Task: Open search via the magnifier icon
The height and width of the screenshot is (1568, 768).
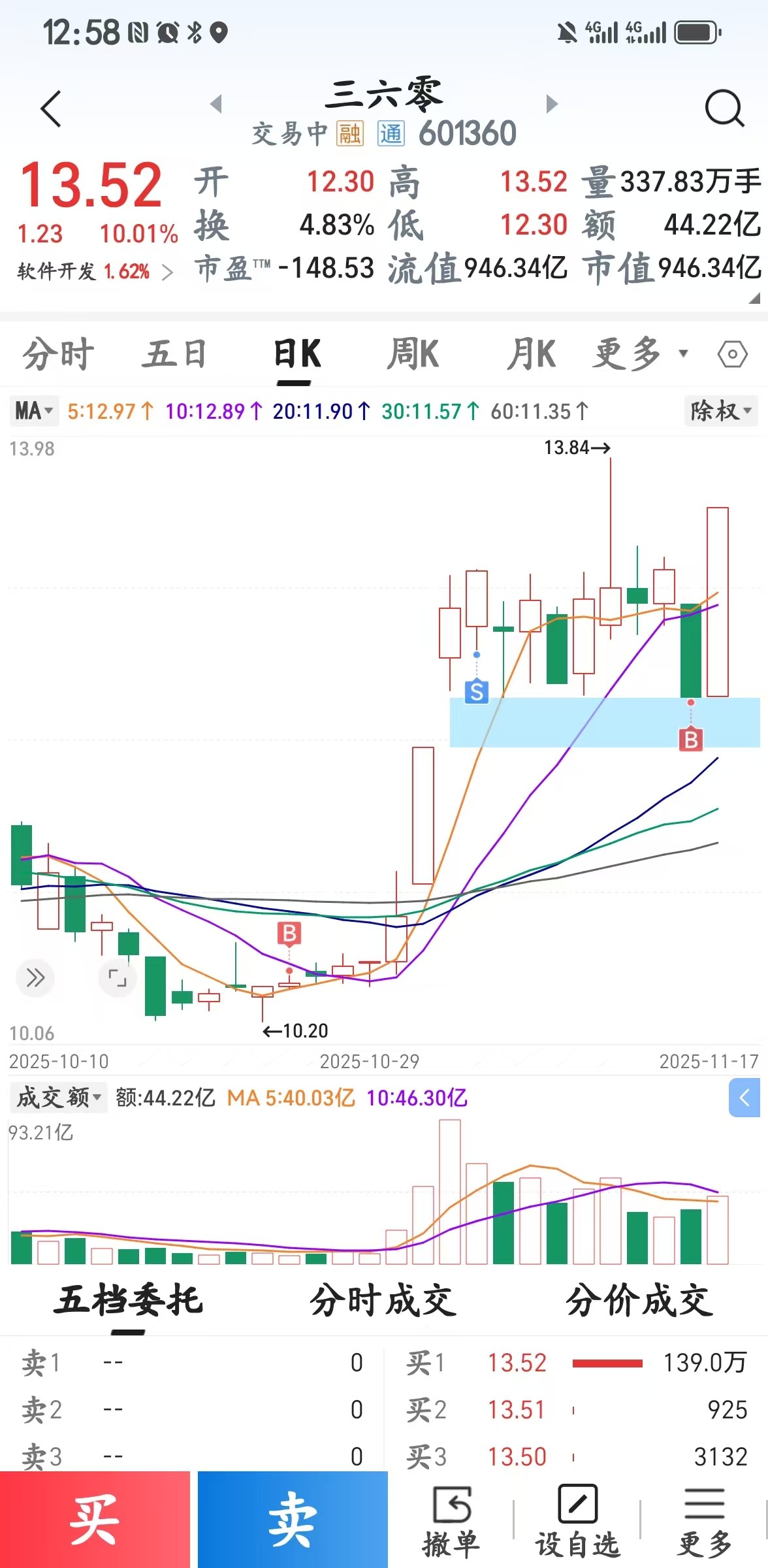Action: [x=724, y=108]
